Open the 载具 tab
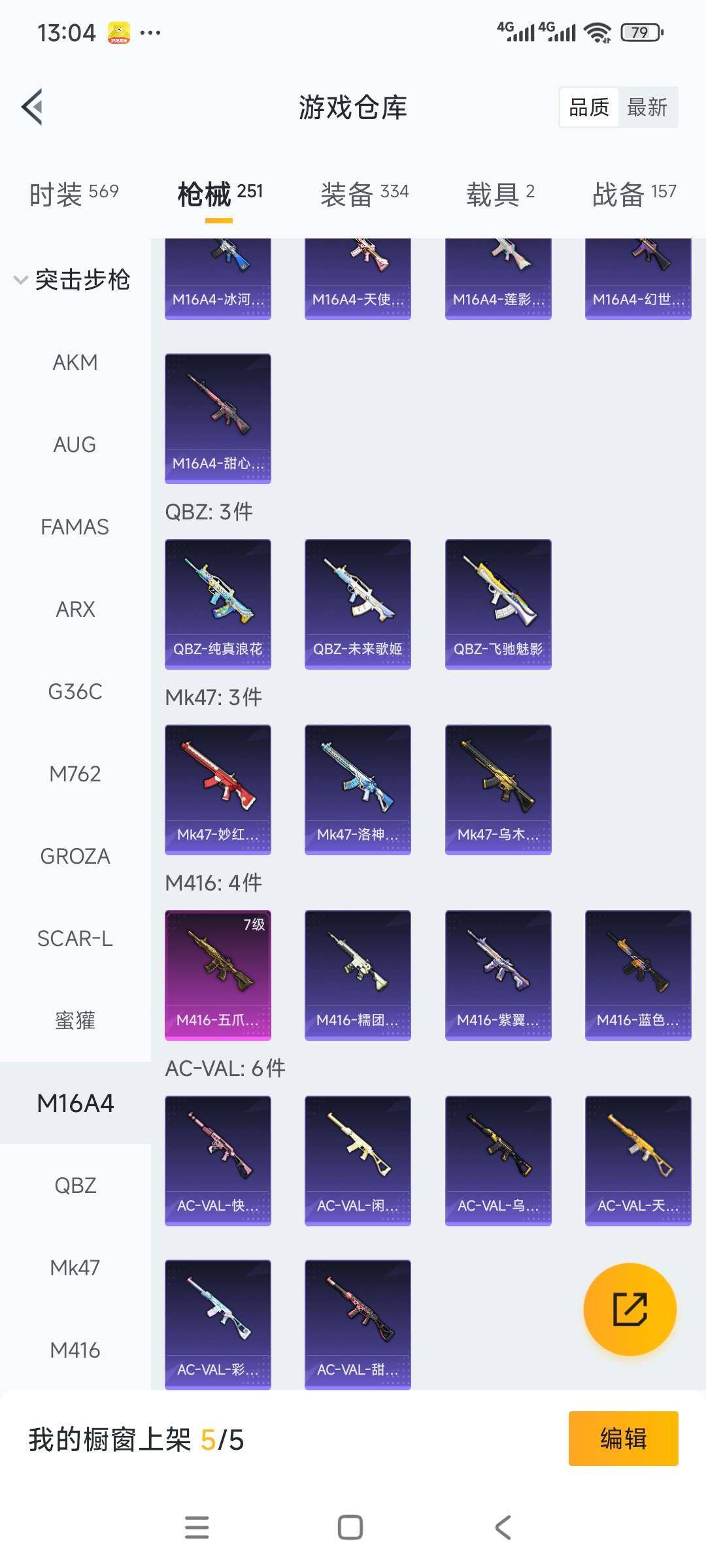Screen dimensions: 706x1568 pyautogui.click(x=500, y=193)
